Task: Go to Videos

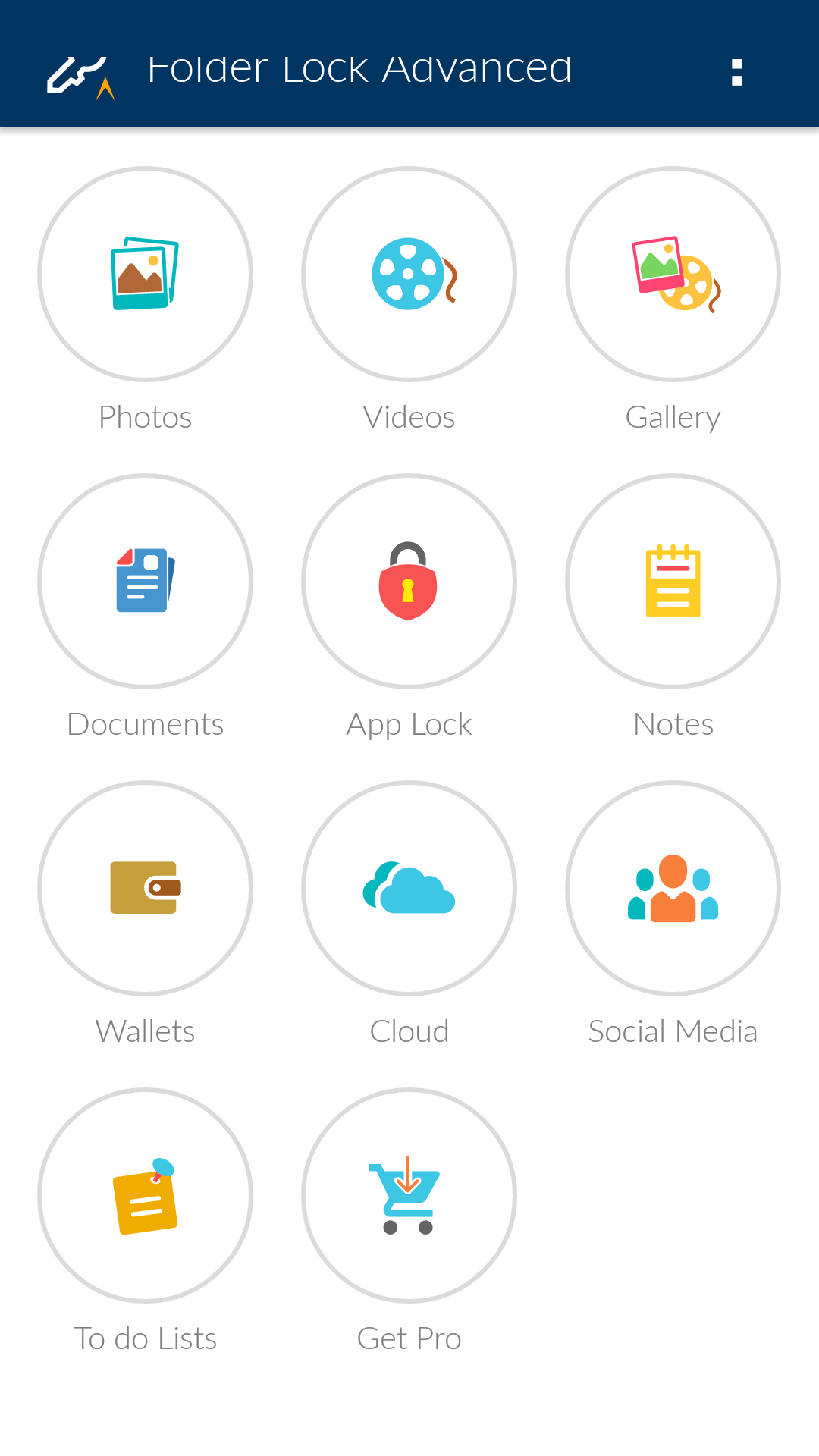Action: pos(409,274)
